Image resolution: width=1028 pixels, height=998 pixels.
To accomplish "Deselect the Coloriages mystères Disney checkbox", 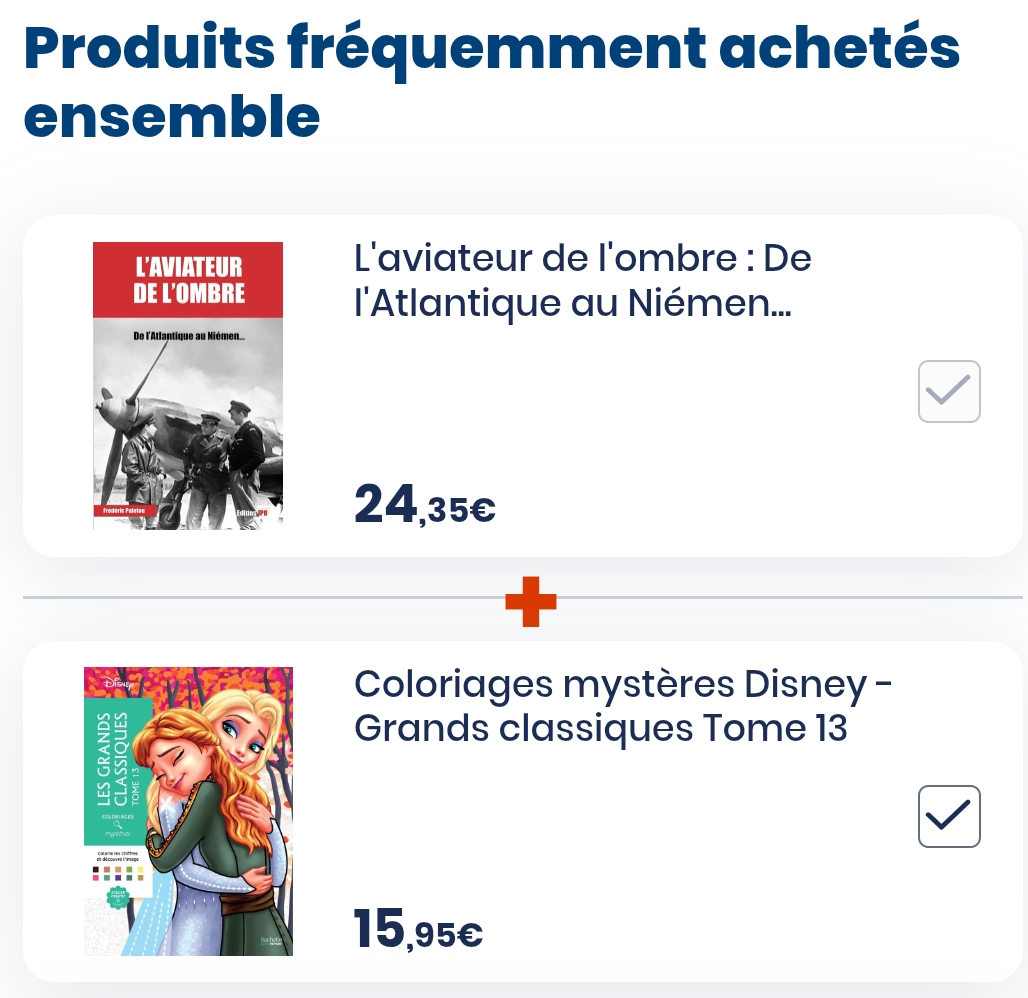I will (x=948, y=816).
